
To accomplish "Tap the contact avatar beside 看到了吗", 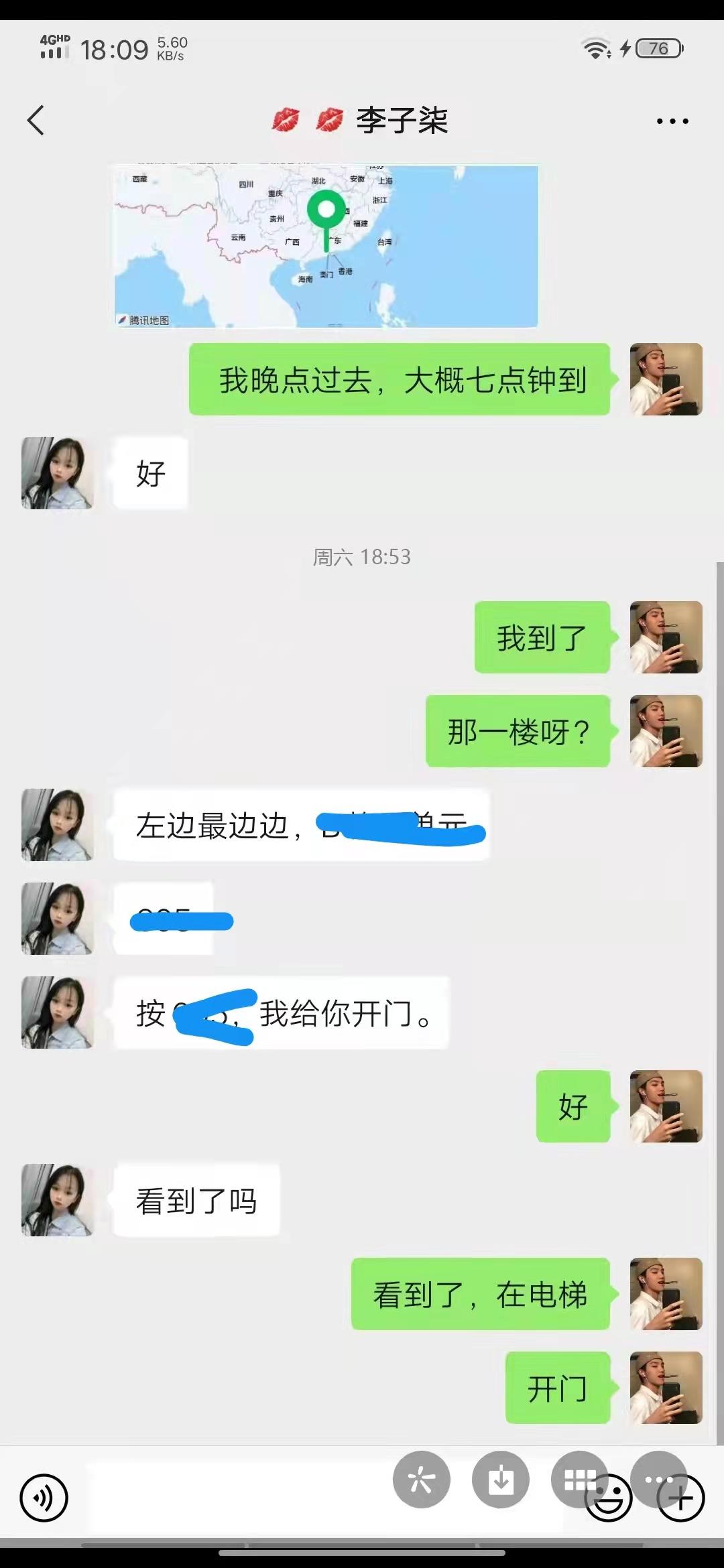I will [58, 1200].
